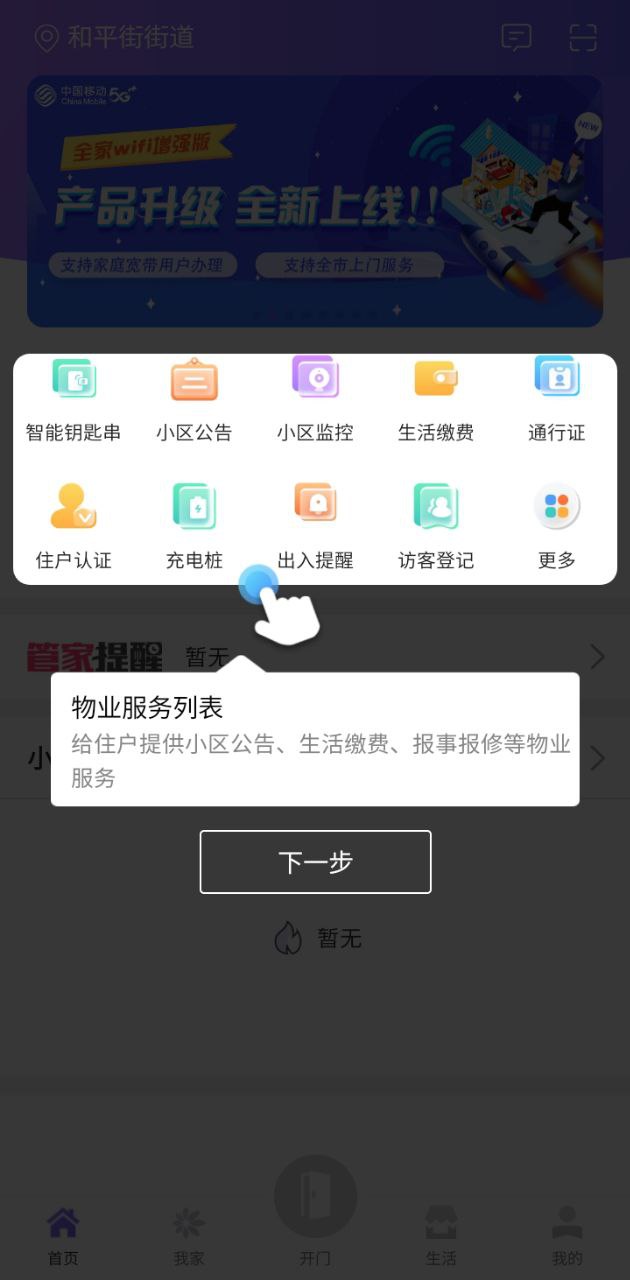Viewport: 630px width, 1280px height.
Task: Go to the 首页 tab
Action: pyautogui.click(x=63, y=1235)
